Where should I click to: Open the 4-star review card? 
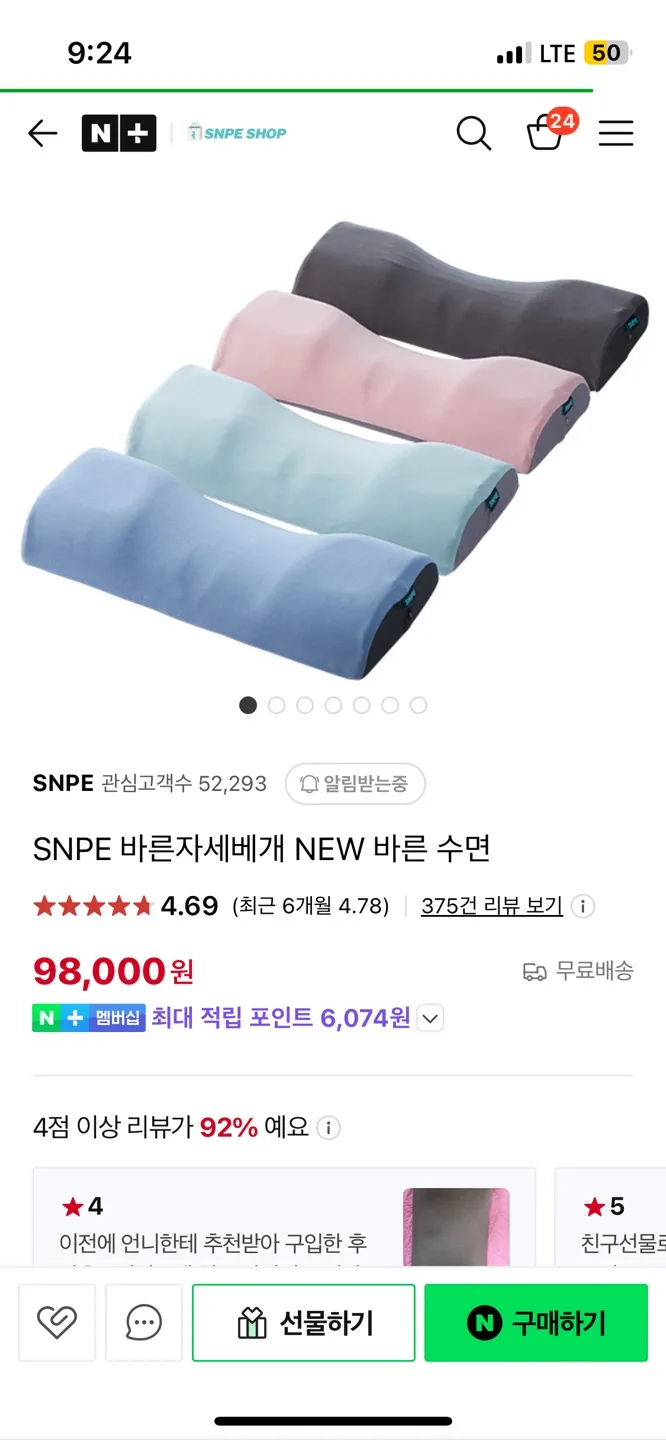coord(284,1217)
